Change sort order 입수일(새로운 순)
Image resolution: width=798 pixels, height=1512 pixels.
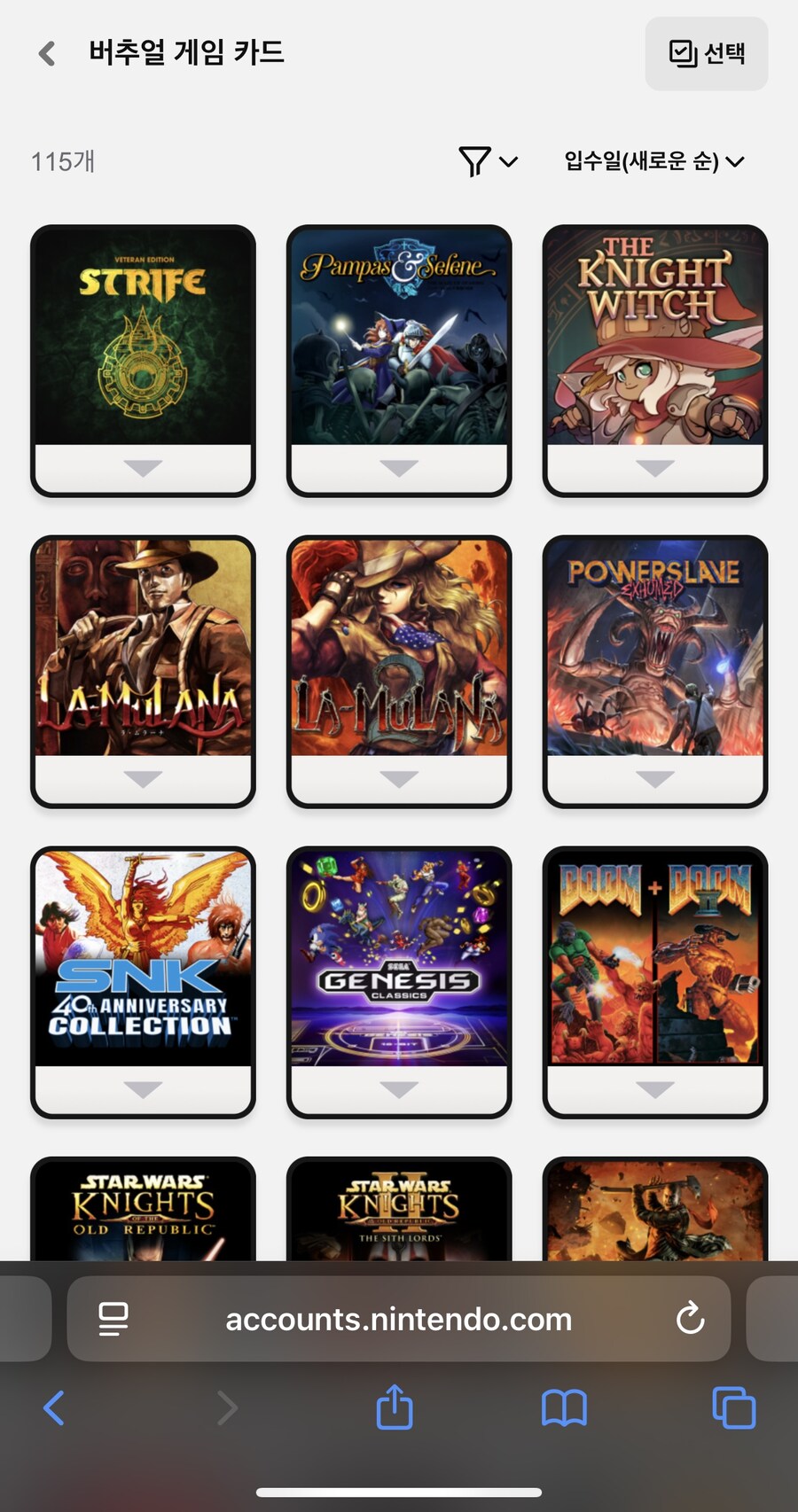(x=653, y=161)
